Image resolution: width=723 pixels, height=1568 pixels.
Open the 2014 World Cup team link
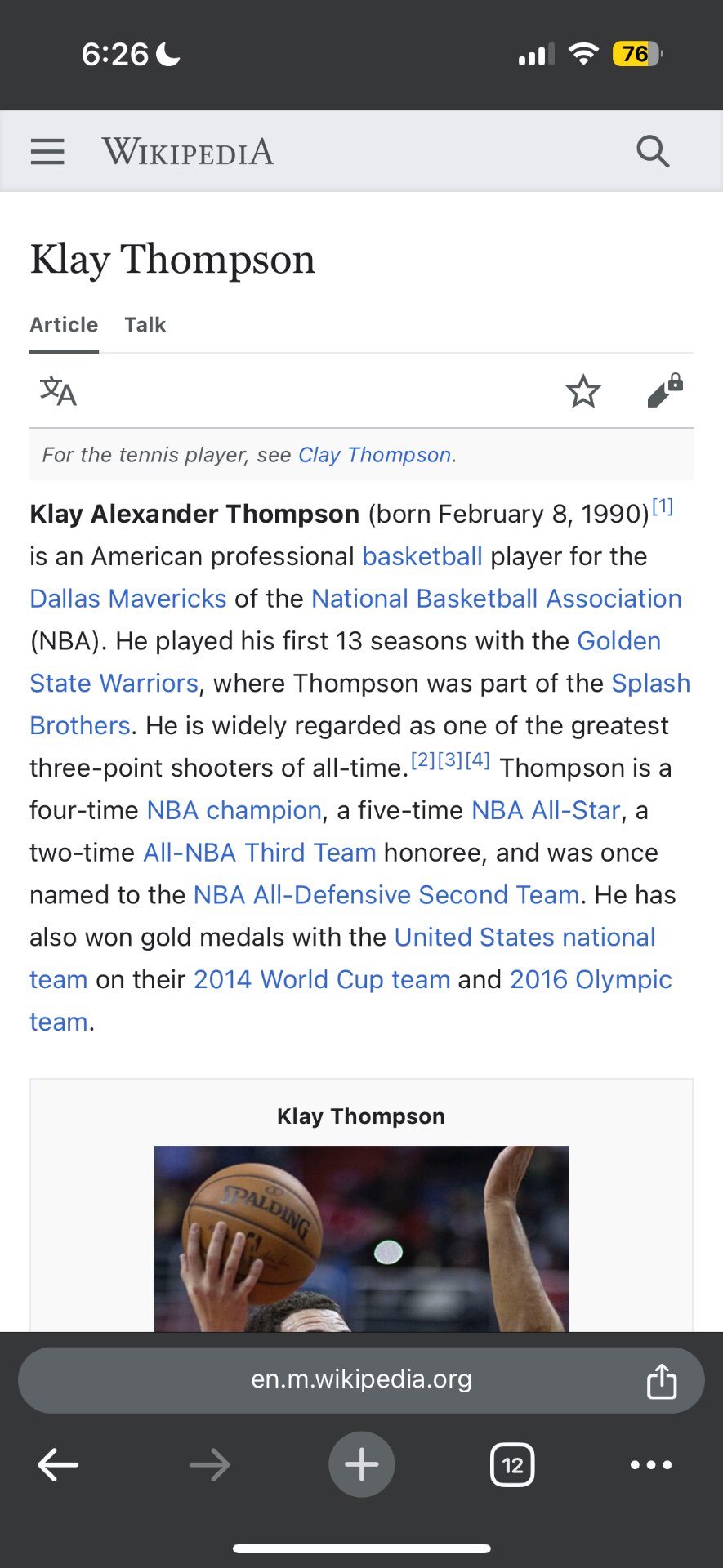pyautogui.click(x=321, y=979)
